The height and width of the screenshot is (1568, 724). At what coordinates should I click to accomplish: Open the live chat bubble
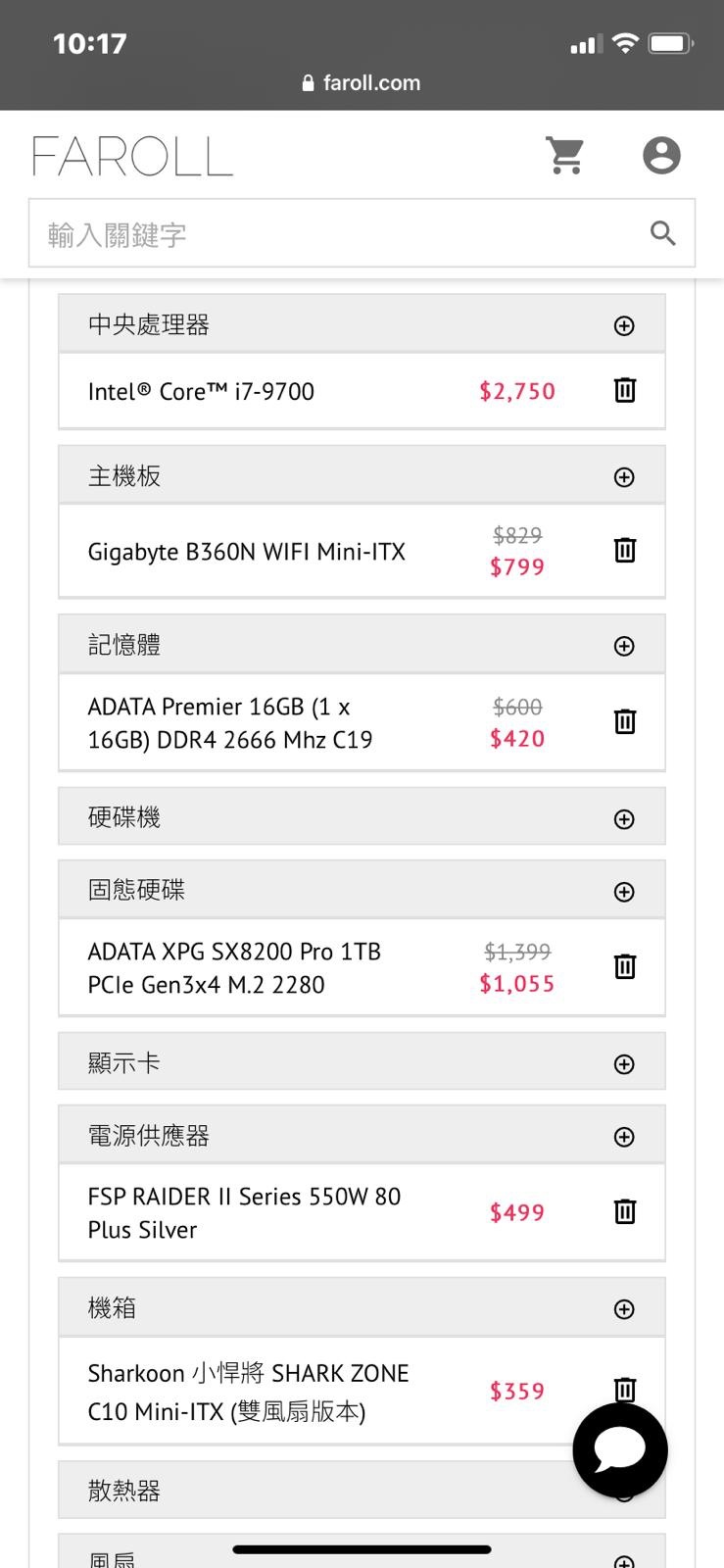[x=620, y=1450]
